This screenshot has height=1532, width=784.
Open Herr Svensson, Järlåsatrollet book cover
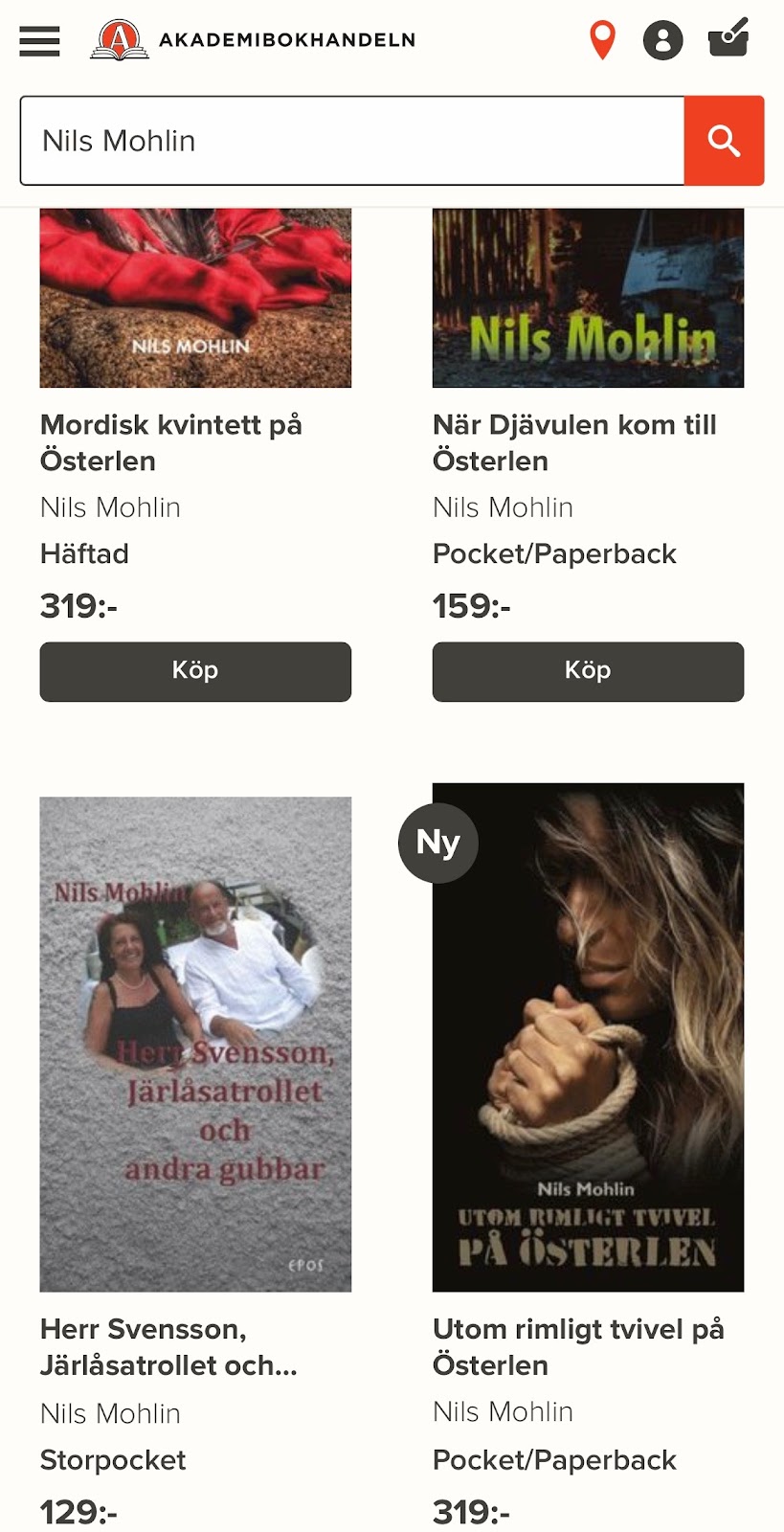tap(195, 1044)
